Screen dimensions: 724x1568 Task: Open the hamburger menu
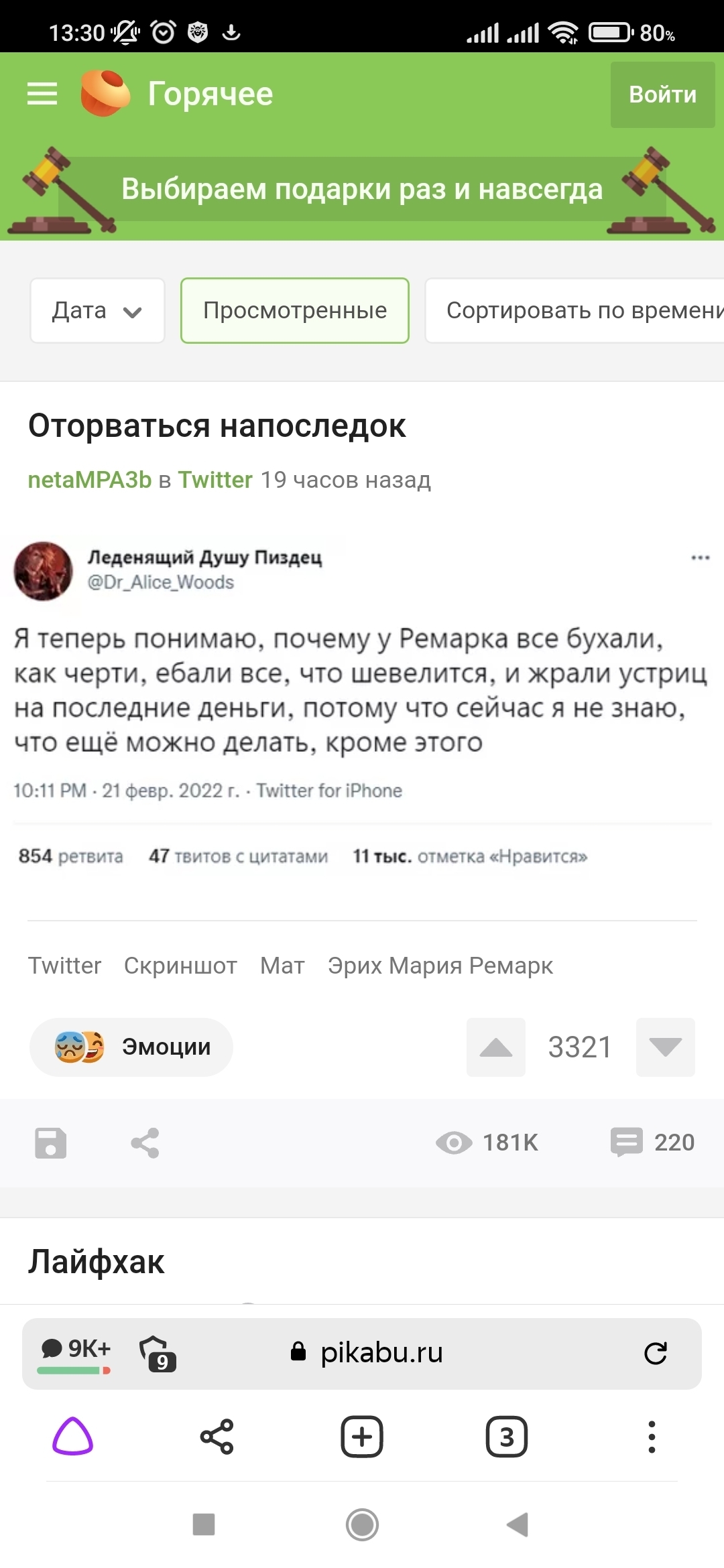42,94
